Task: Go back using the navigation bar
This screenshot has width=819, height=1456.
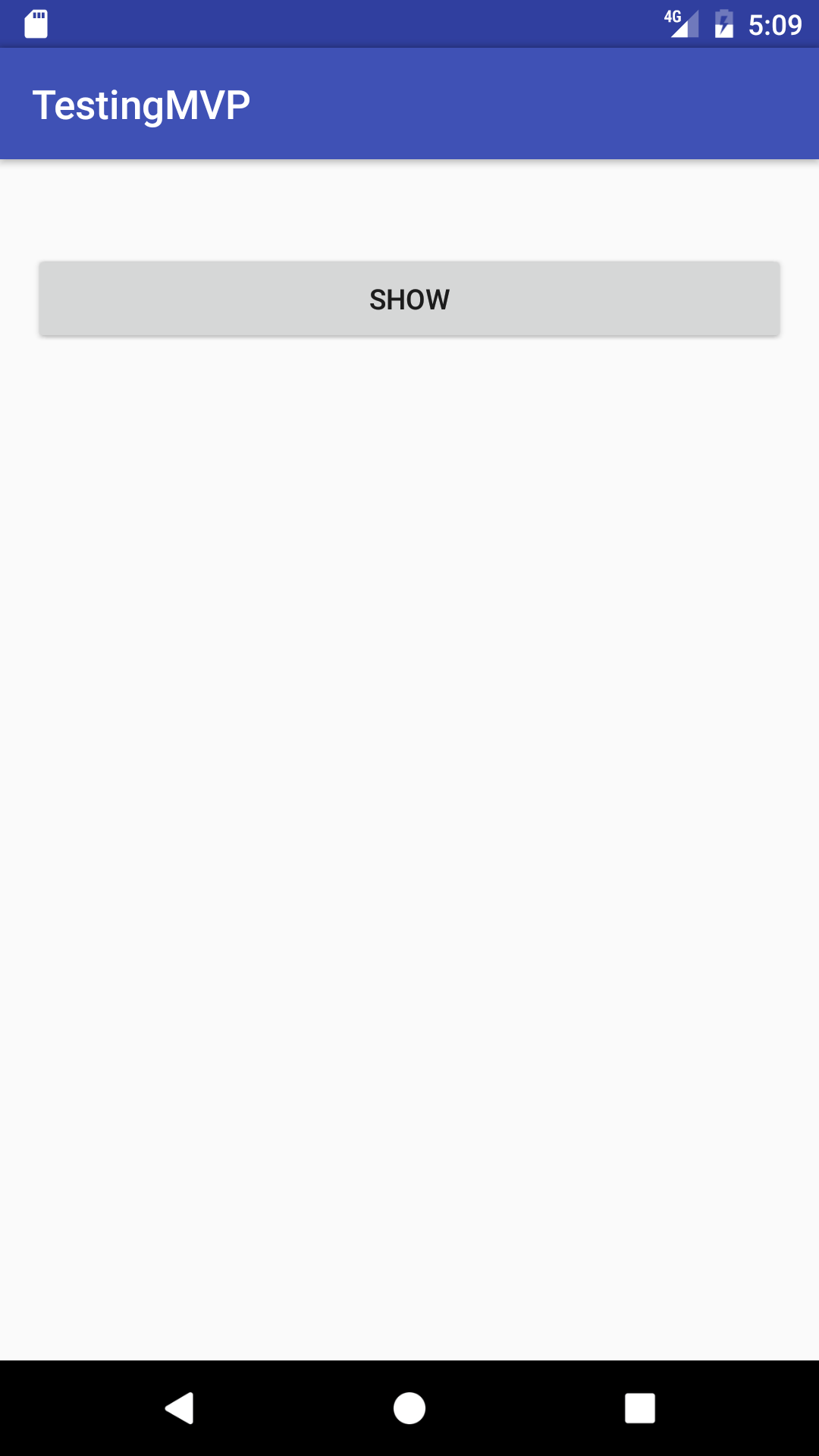Action: pos(180,1408)
